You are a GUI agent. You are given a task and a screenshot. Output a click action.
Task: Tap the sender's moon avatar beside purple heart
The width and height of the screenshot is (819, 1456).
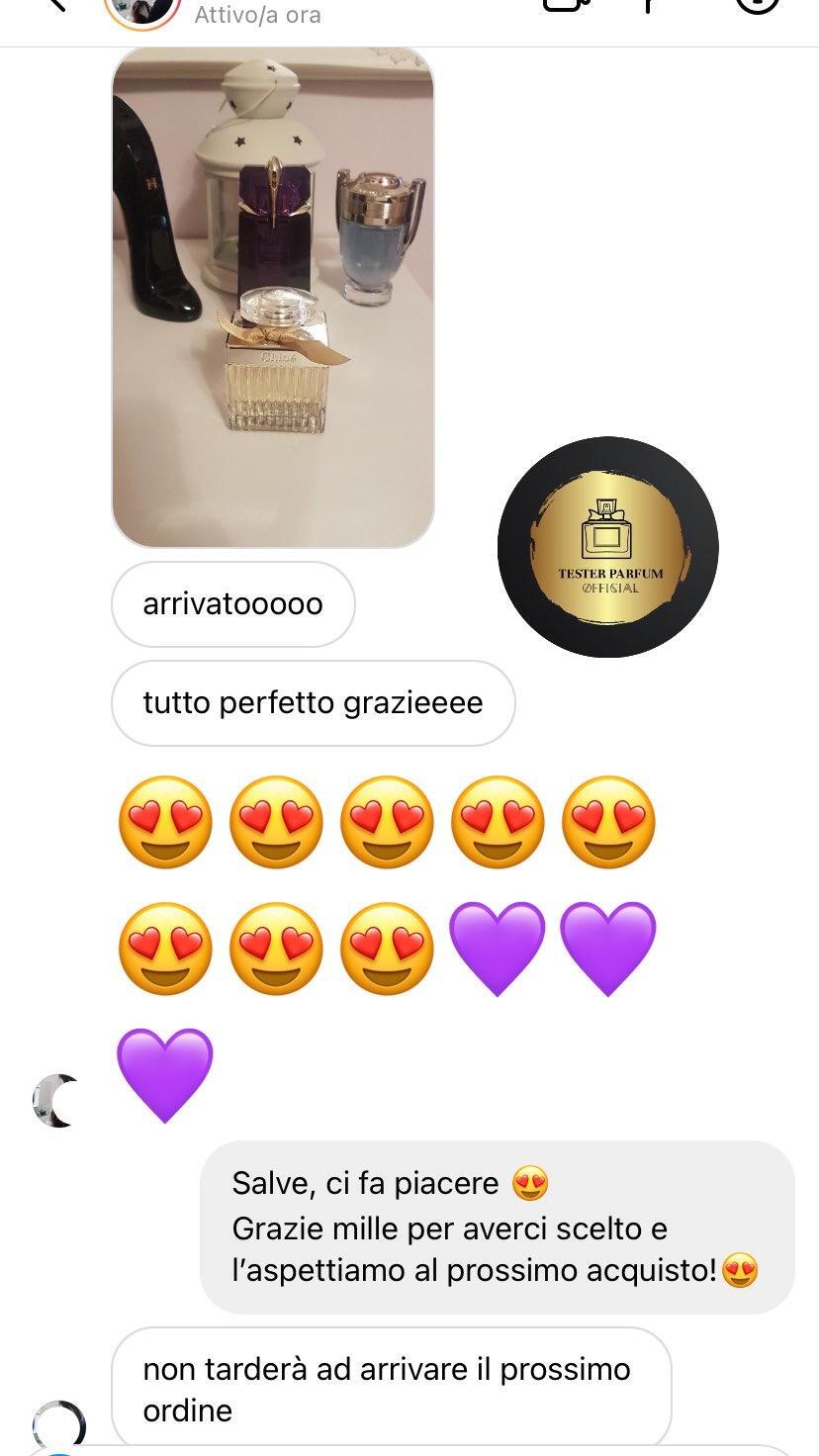[54, 1100]
